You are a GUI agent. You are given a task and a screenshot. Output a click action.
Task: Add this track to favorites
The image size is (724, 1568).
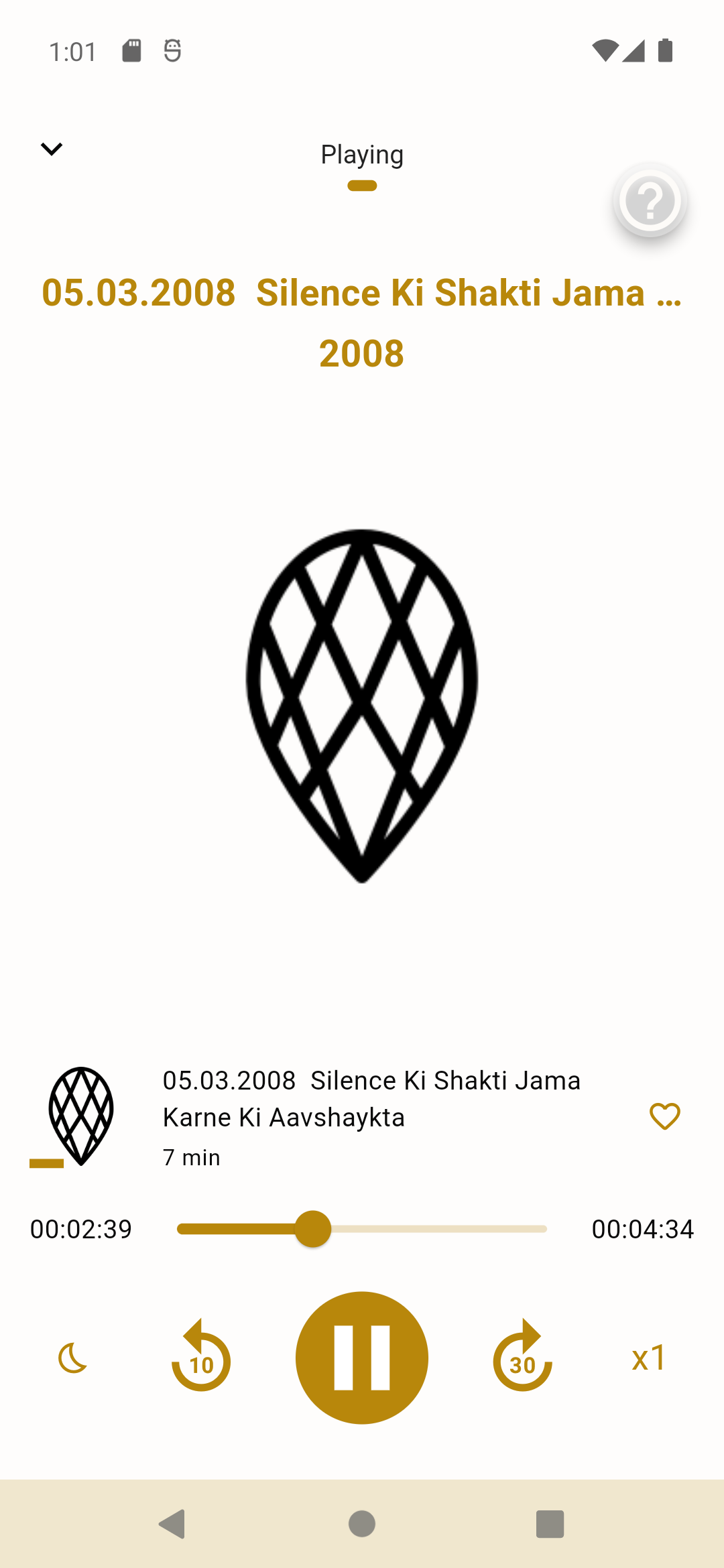click(x=664, y=1116)
